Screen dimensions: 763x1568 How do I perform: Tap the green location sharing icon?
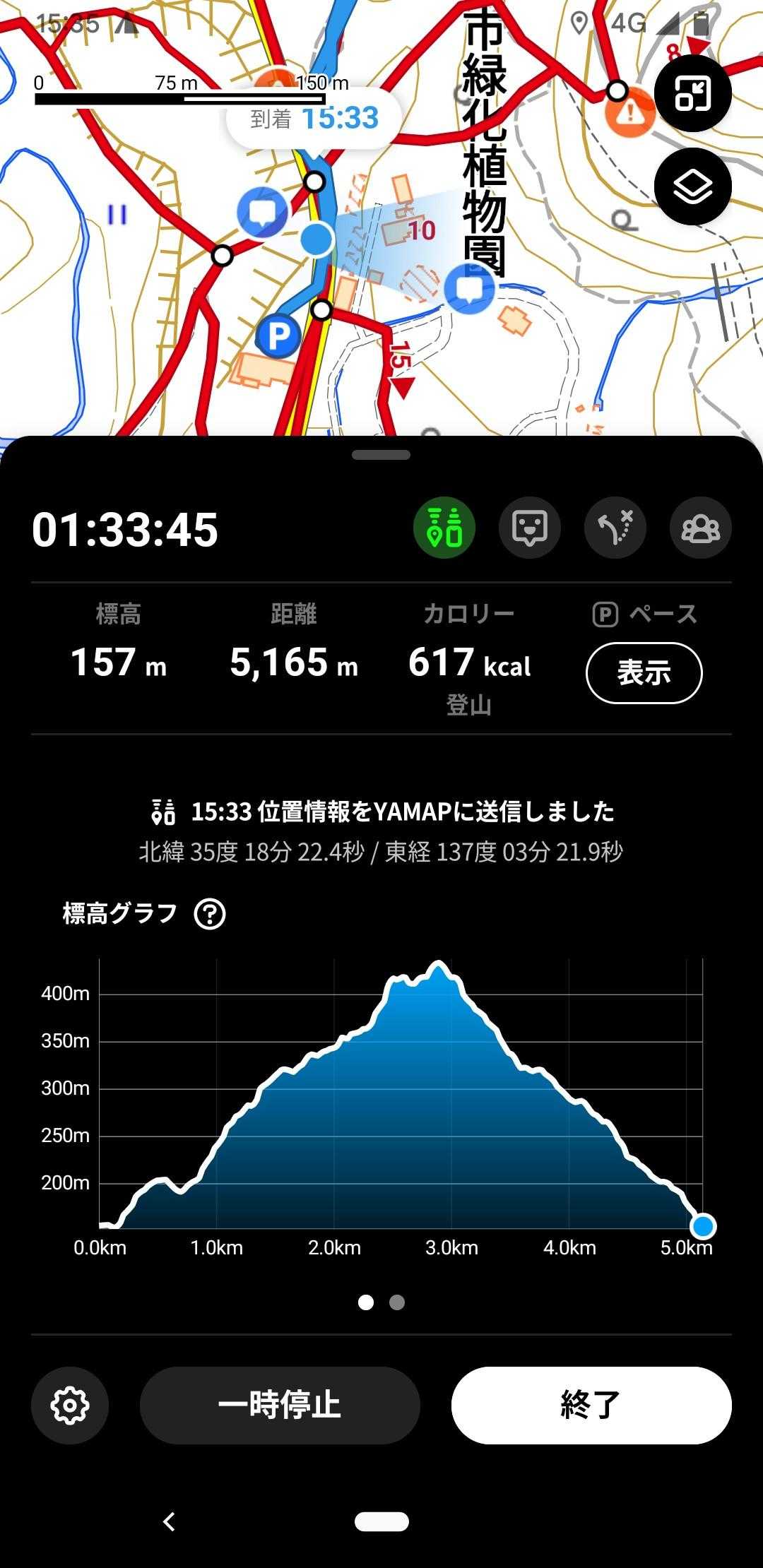click(x=444, y=528)
